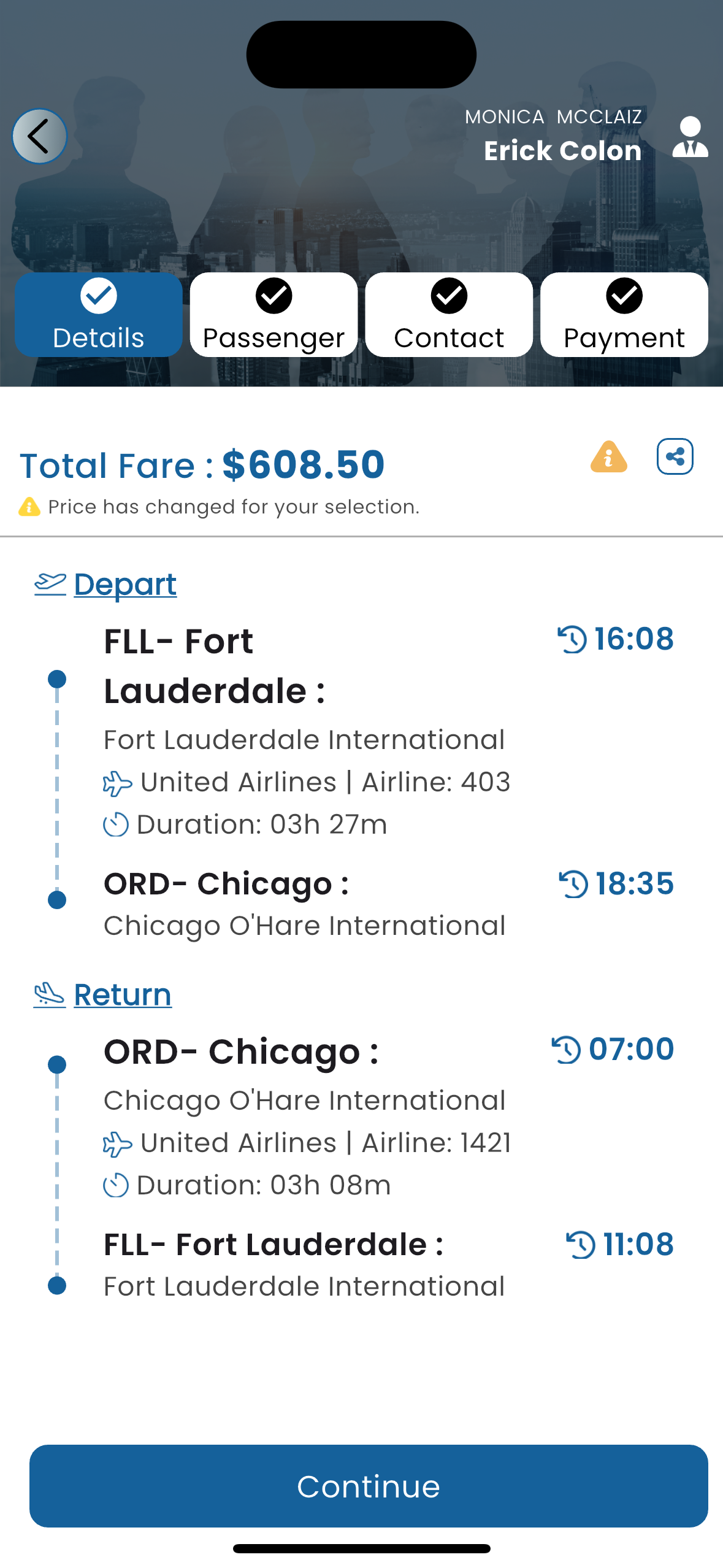Switch to the Contact step
The width and height of the screenshot is (723, 1568).
449,315
